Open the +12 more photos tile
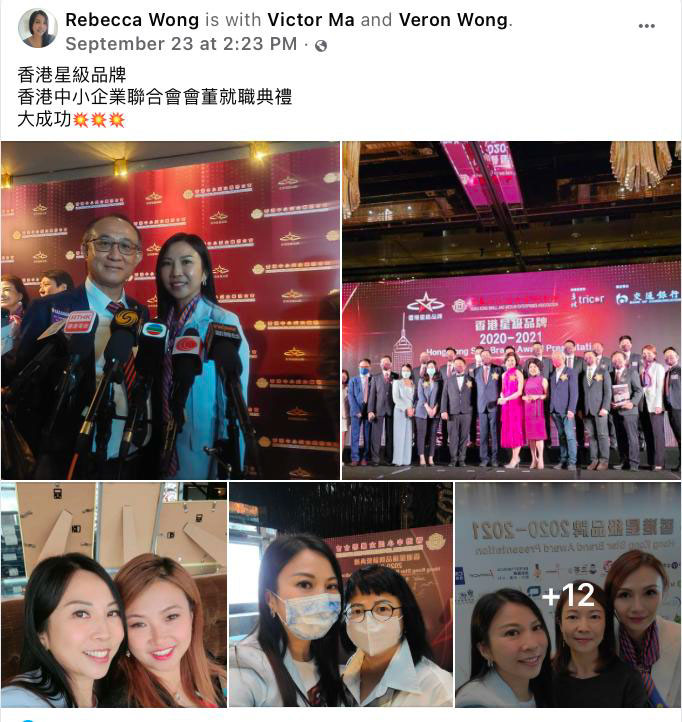 point(567,595)
